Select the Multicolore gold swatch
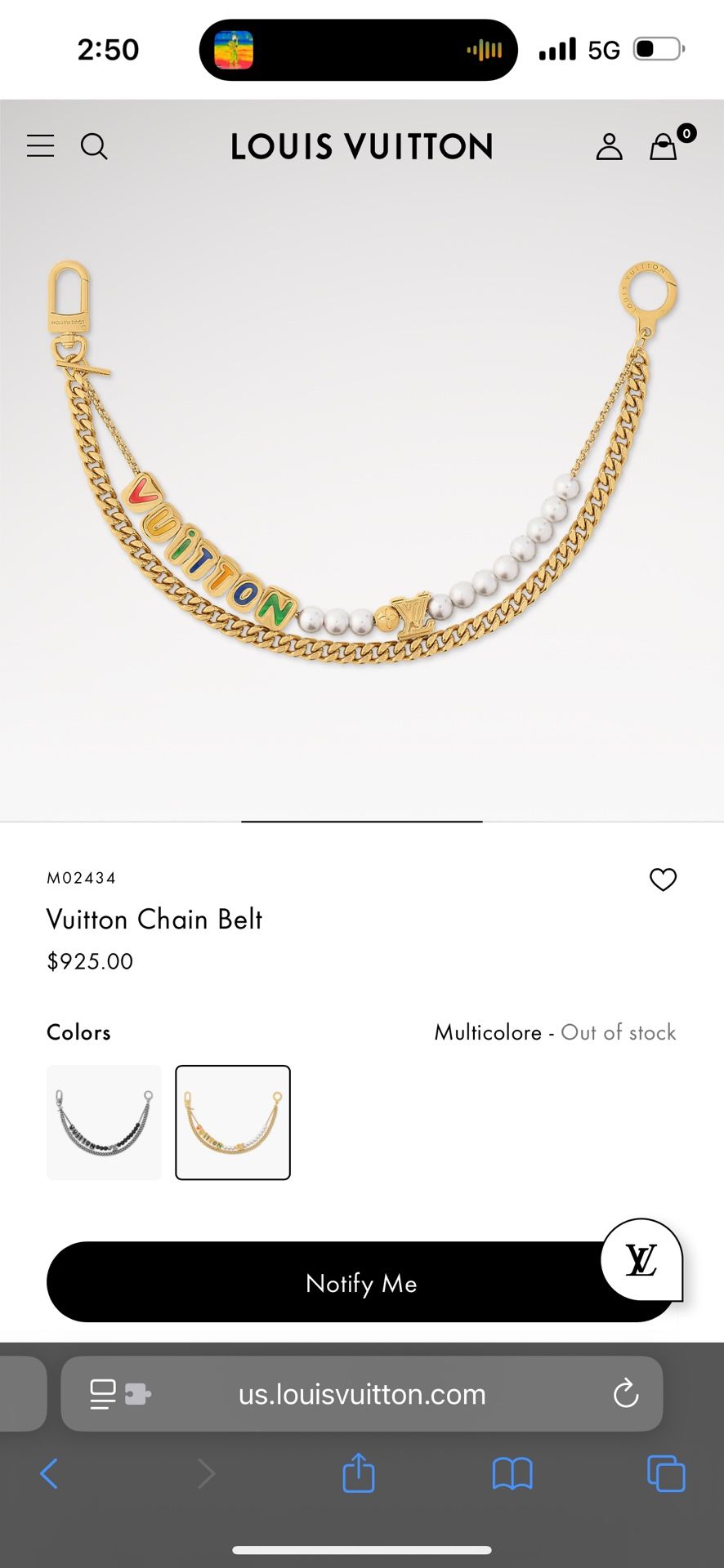Viewport: 724px width, 1568px height. pyautogui.click(x=233, y=1122)
